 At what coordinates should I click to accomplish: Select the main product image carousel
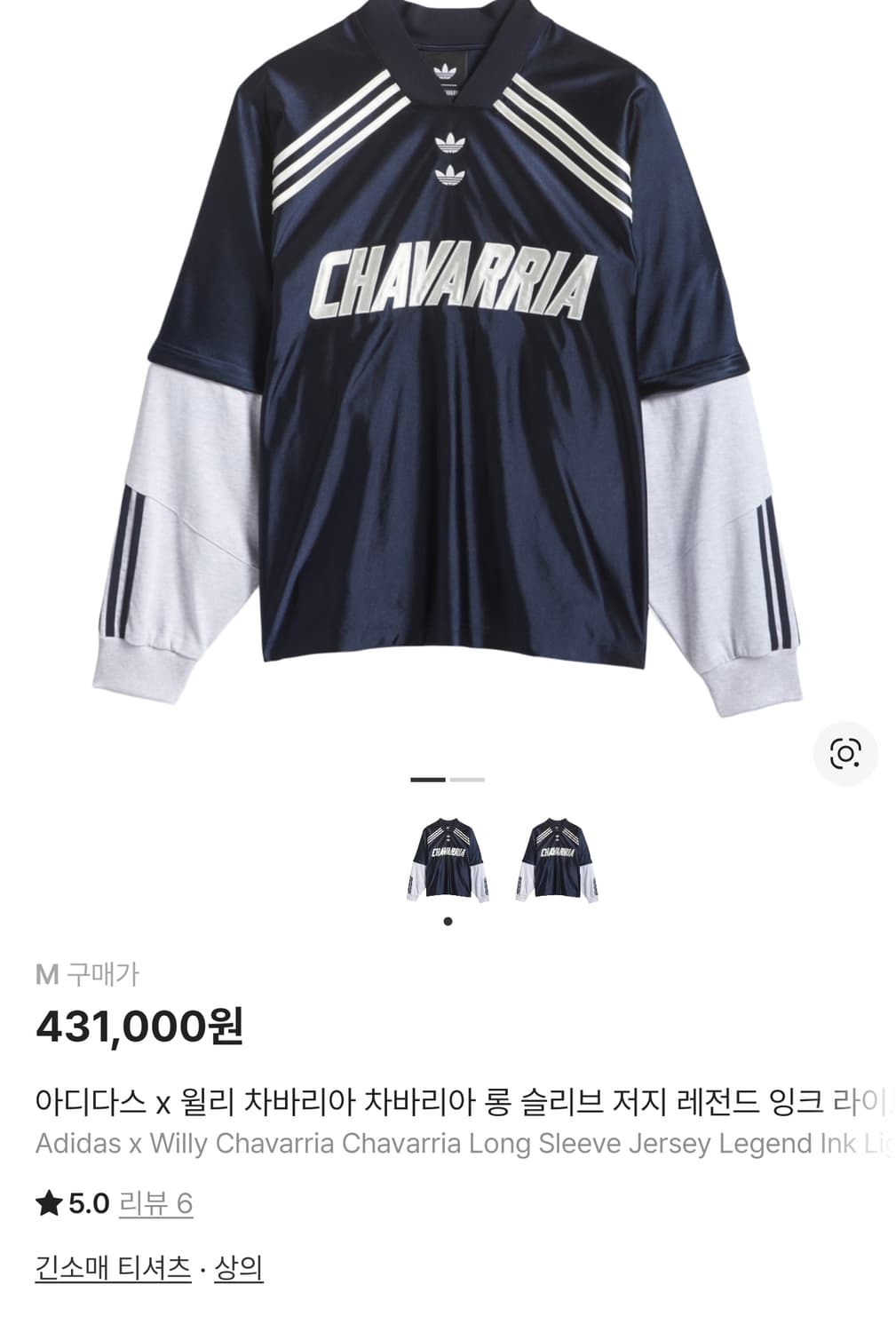[x=448, y=373]
